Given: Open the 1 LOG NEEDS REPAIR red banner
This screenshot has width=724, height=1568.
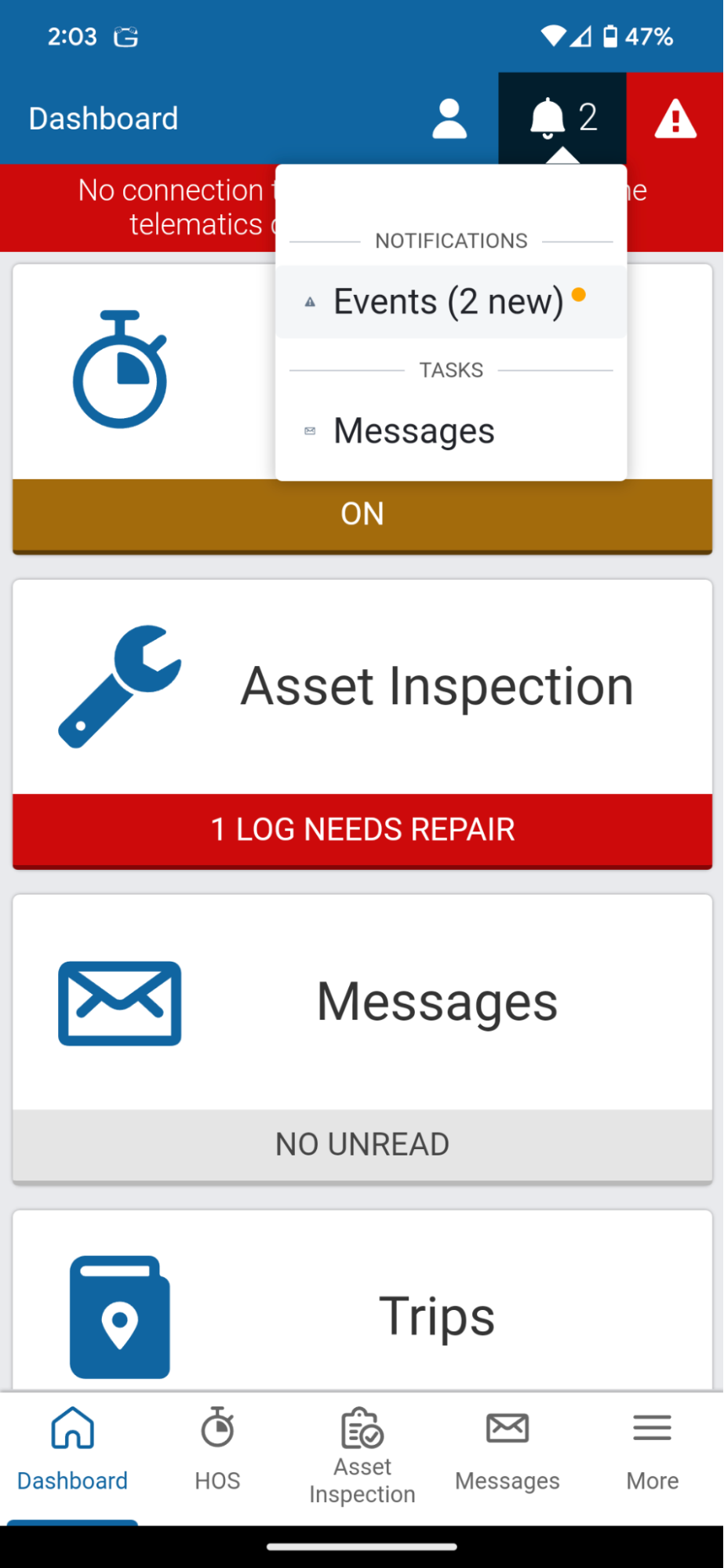Looking at the screenshot, I should 362,830.
